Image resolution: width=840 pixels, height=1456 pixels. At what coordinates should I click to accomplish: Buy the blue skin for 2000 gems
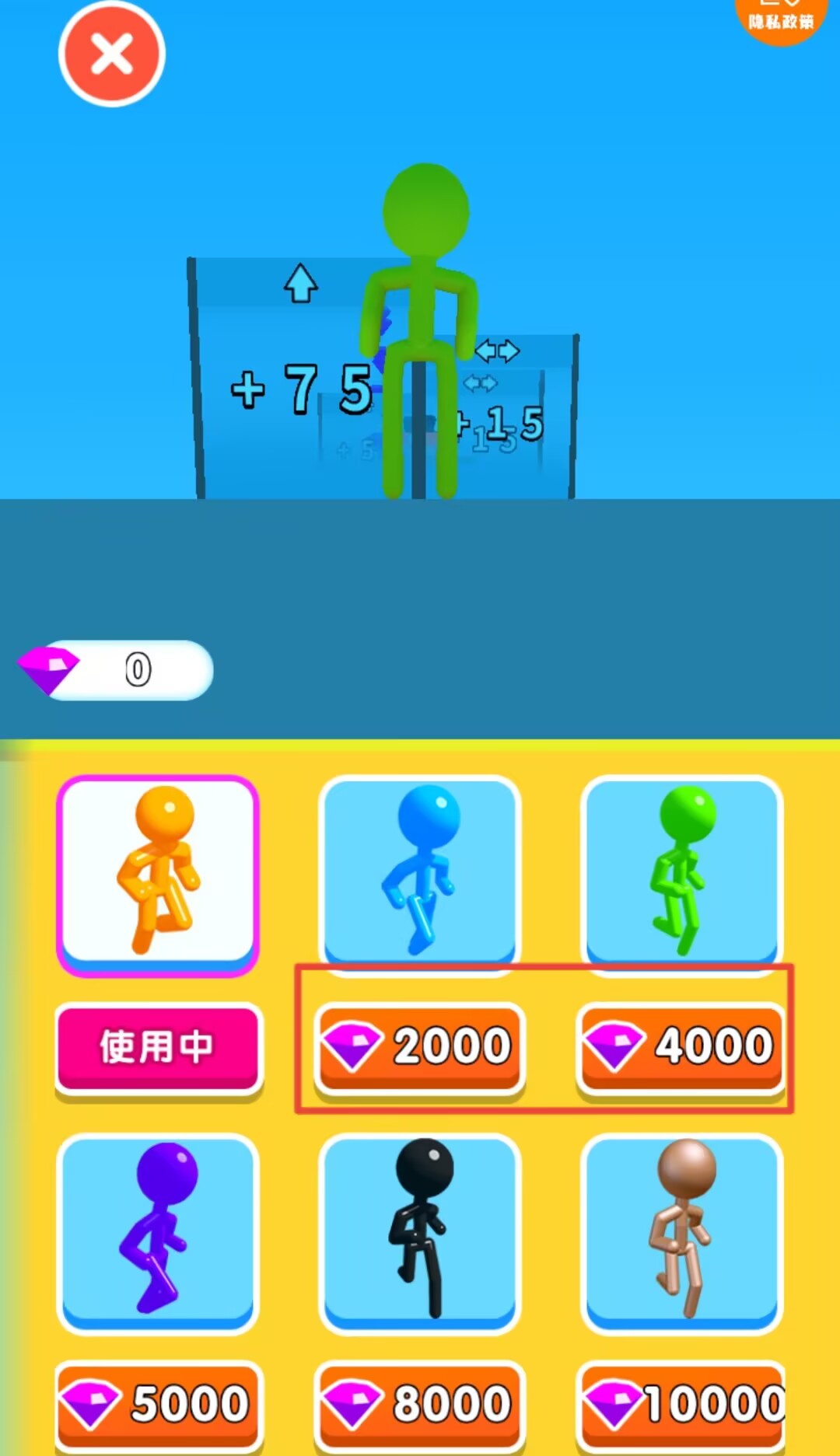420,1046
